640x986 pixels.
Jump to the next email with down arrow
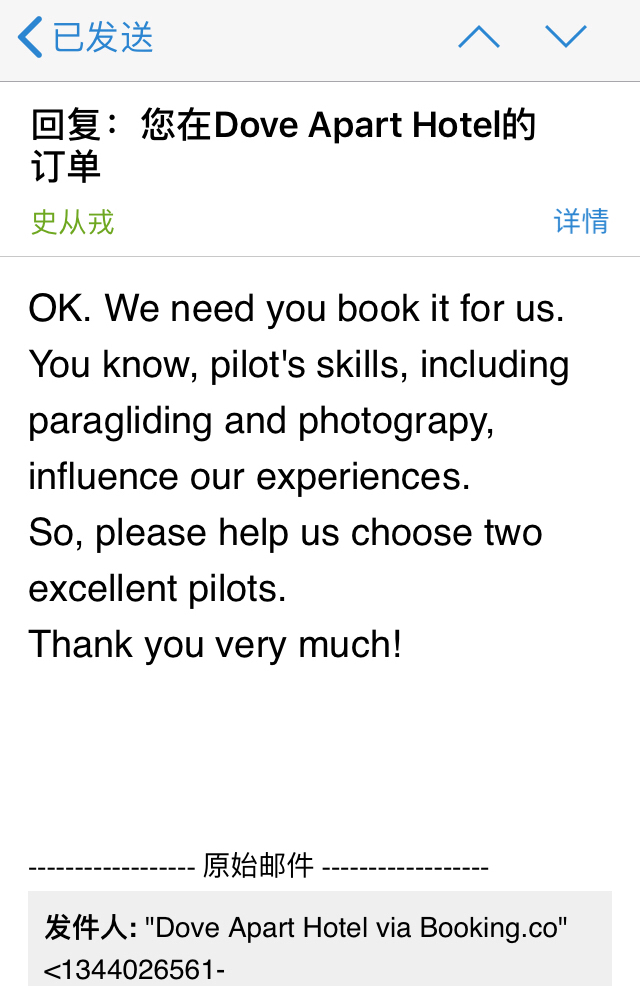pyautogui.click(x=565, y=38)
